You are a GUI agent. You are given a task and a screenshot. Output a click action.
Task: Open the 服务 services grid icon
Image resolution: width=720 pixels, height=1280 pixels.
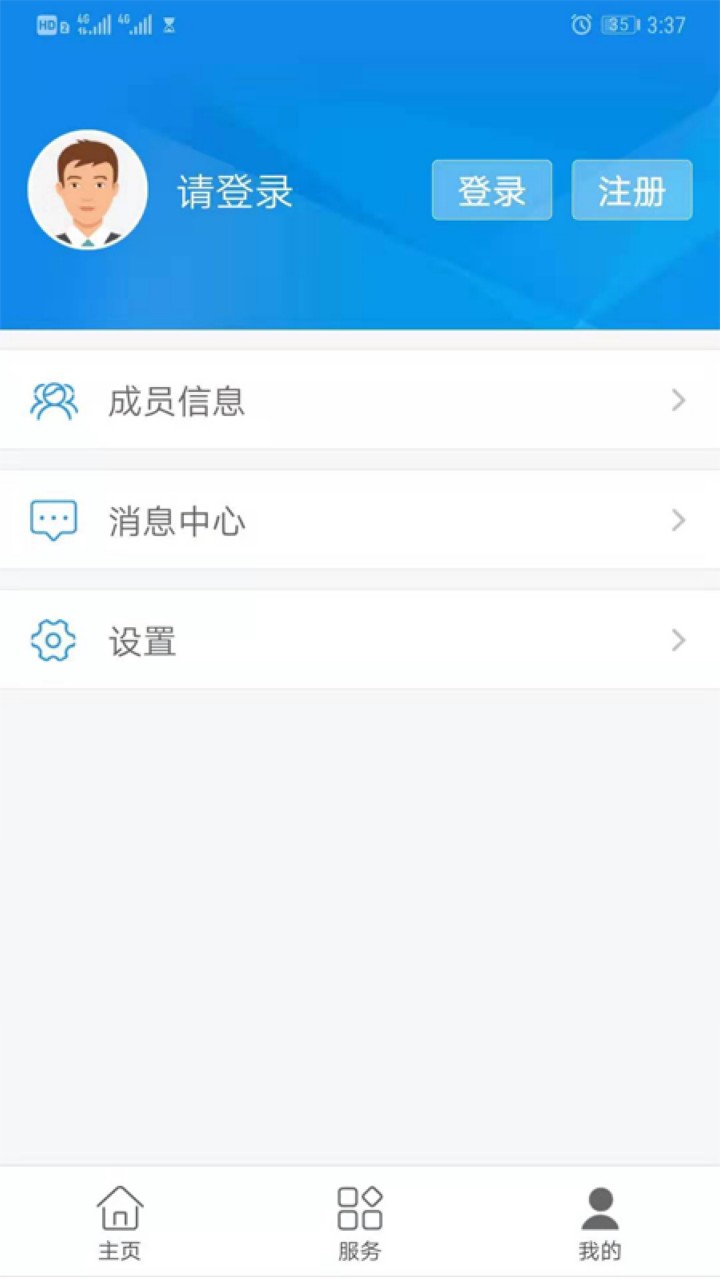click(x=360, y=1207)
